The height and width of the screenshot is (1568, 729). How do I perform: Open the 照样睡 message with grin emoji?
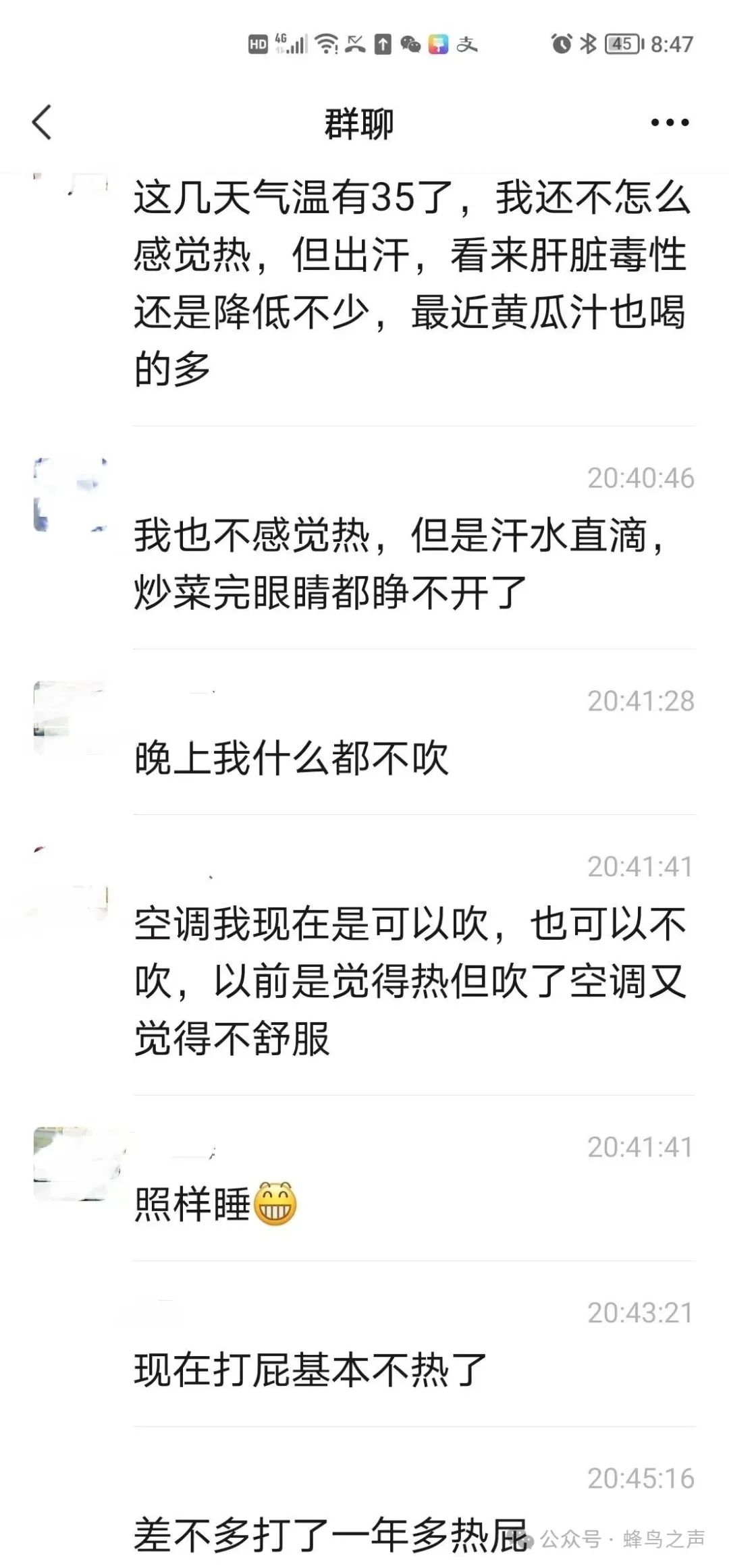pyautogui.click(x=215, y=1205)
